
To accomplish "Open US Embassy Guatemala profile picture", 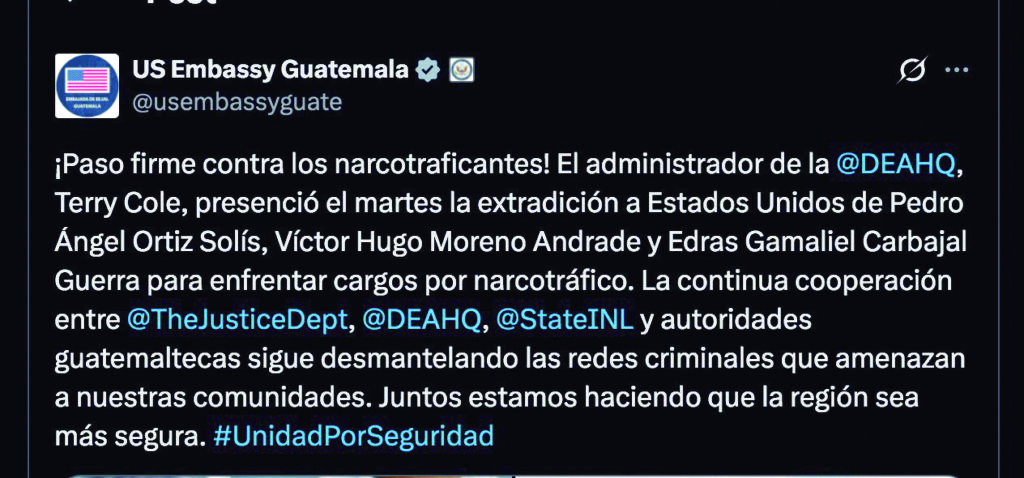I will coord(87,86).
